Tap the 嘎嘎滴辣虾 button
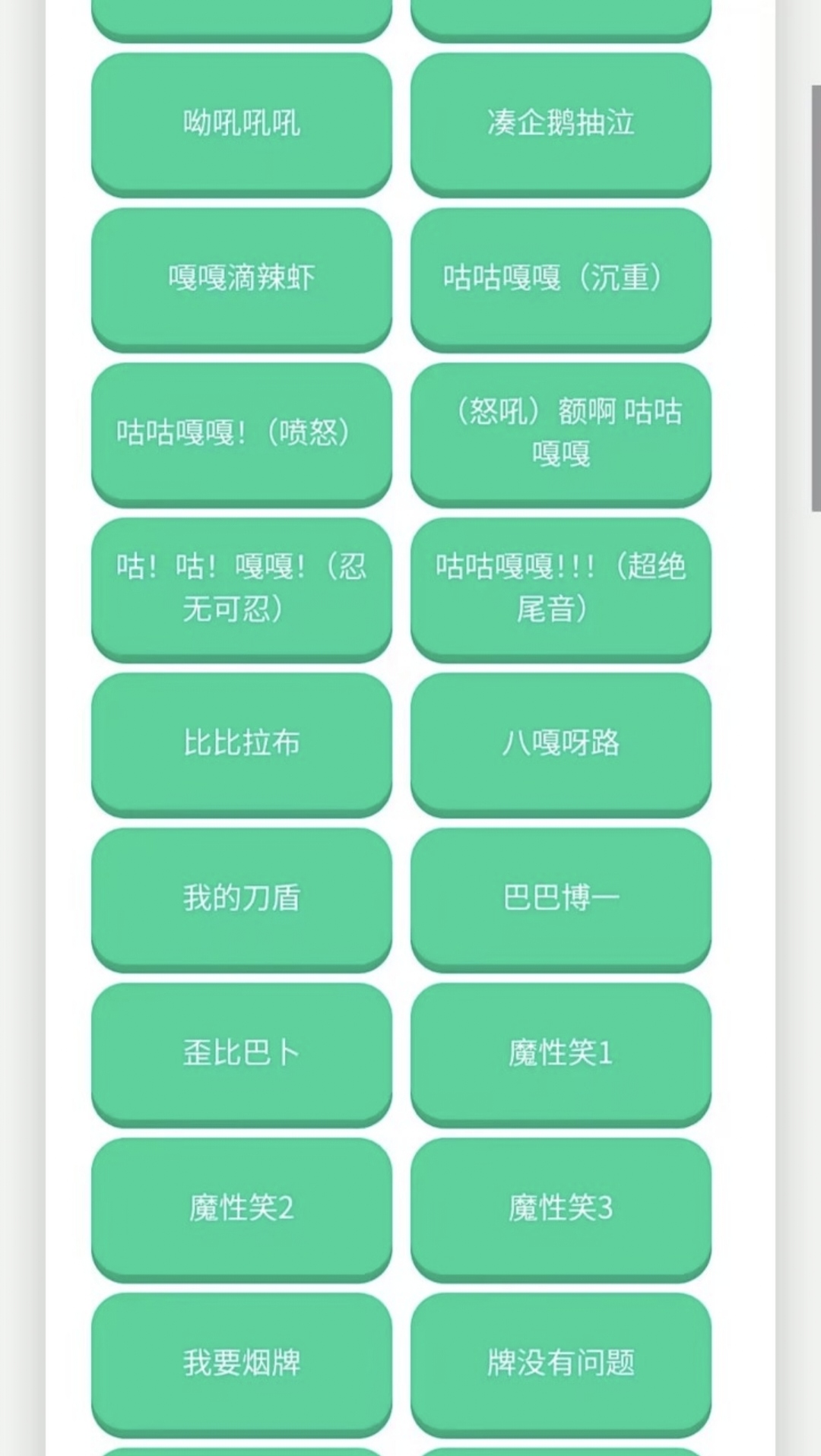This screenshot has width=821, height=1456. 242,277
